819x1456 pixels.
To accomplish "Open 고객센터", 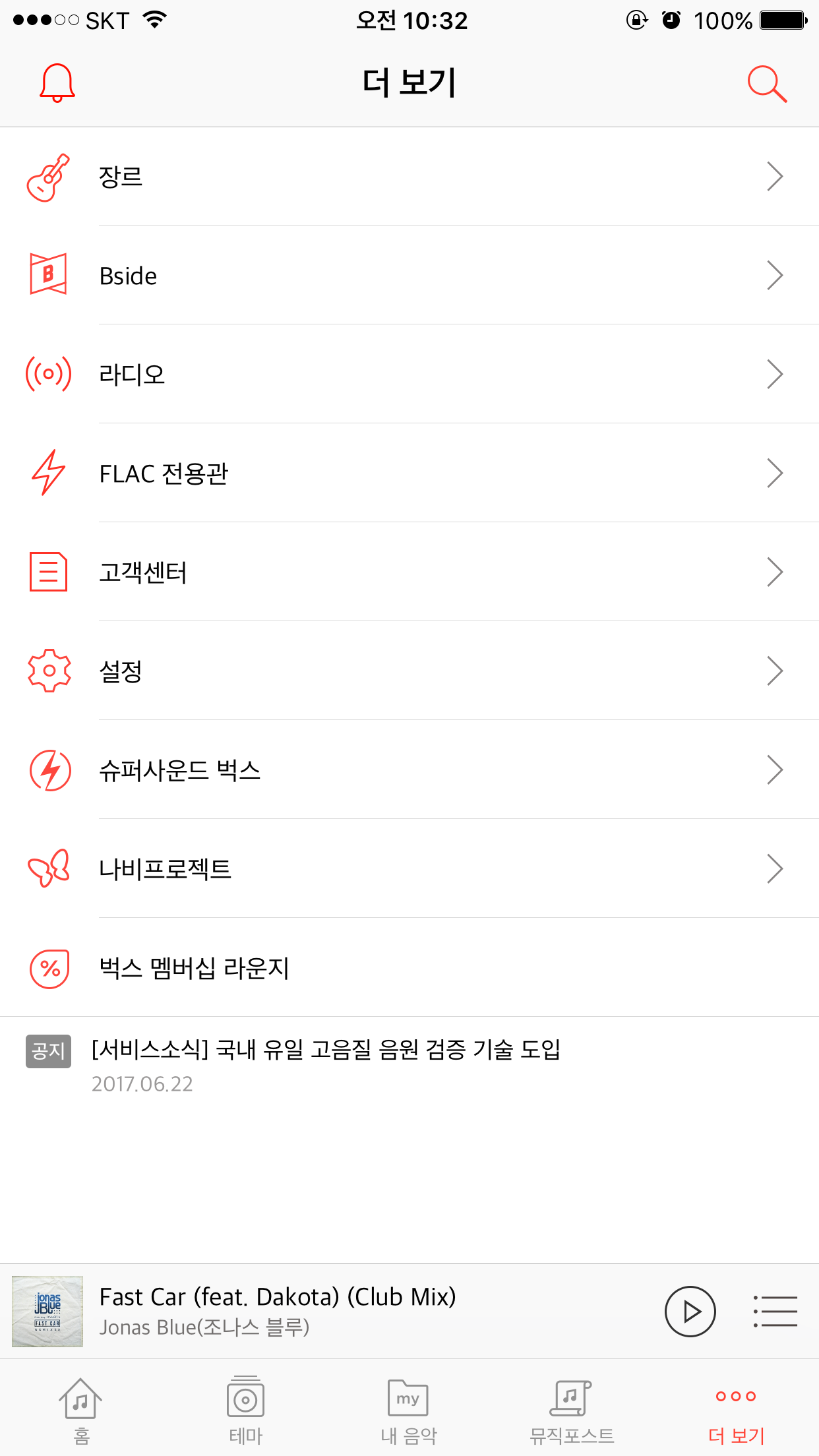I will click(x=409, y=572).
